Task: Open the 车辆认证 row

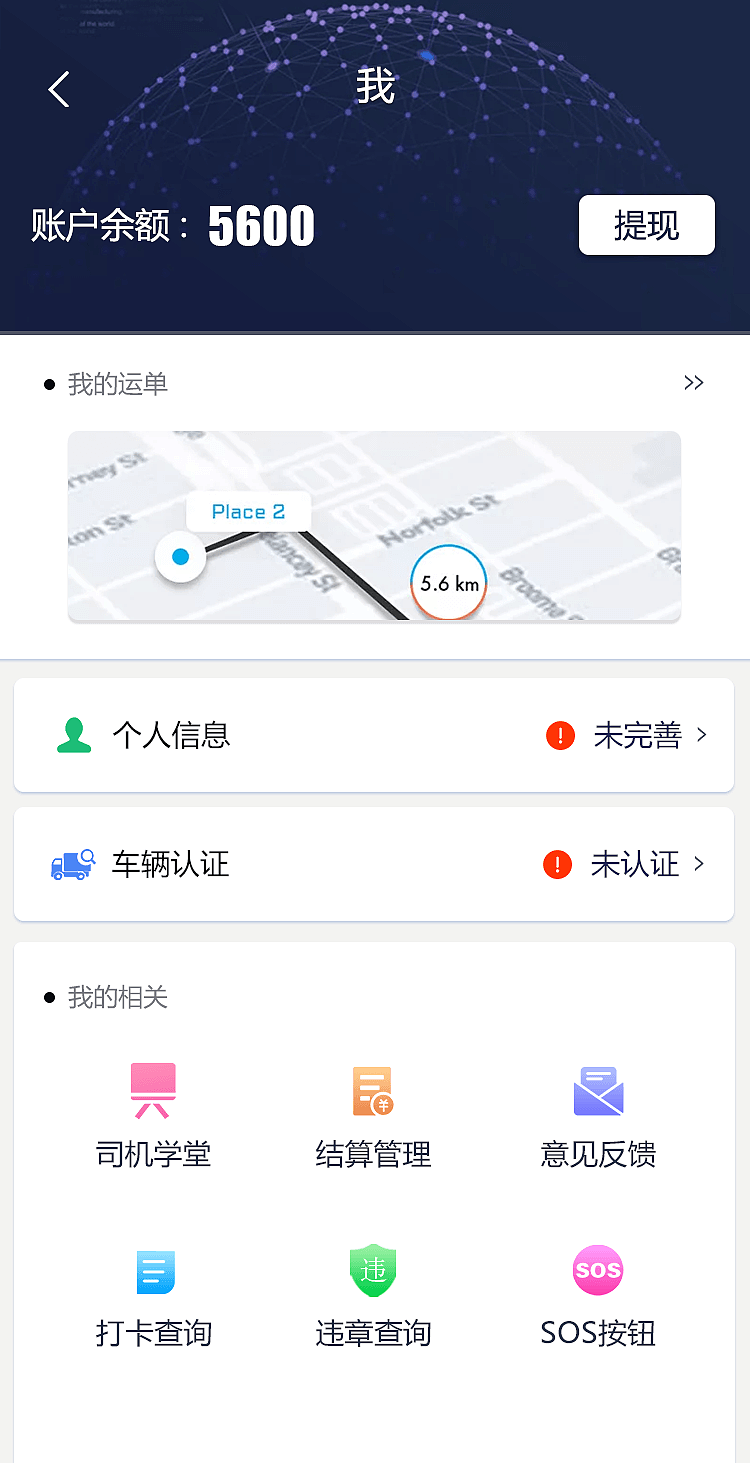Action: click(374, 864)
